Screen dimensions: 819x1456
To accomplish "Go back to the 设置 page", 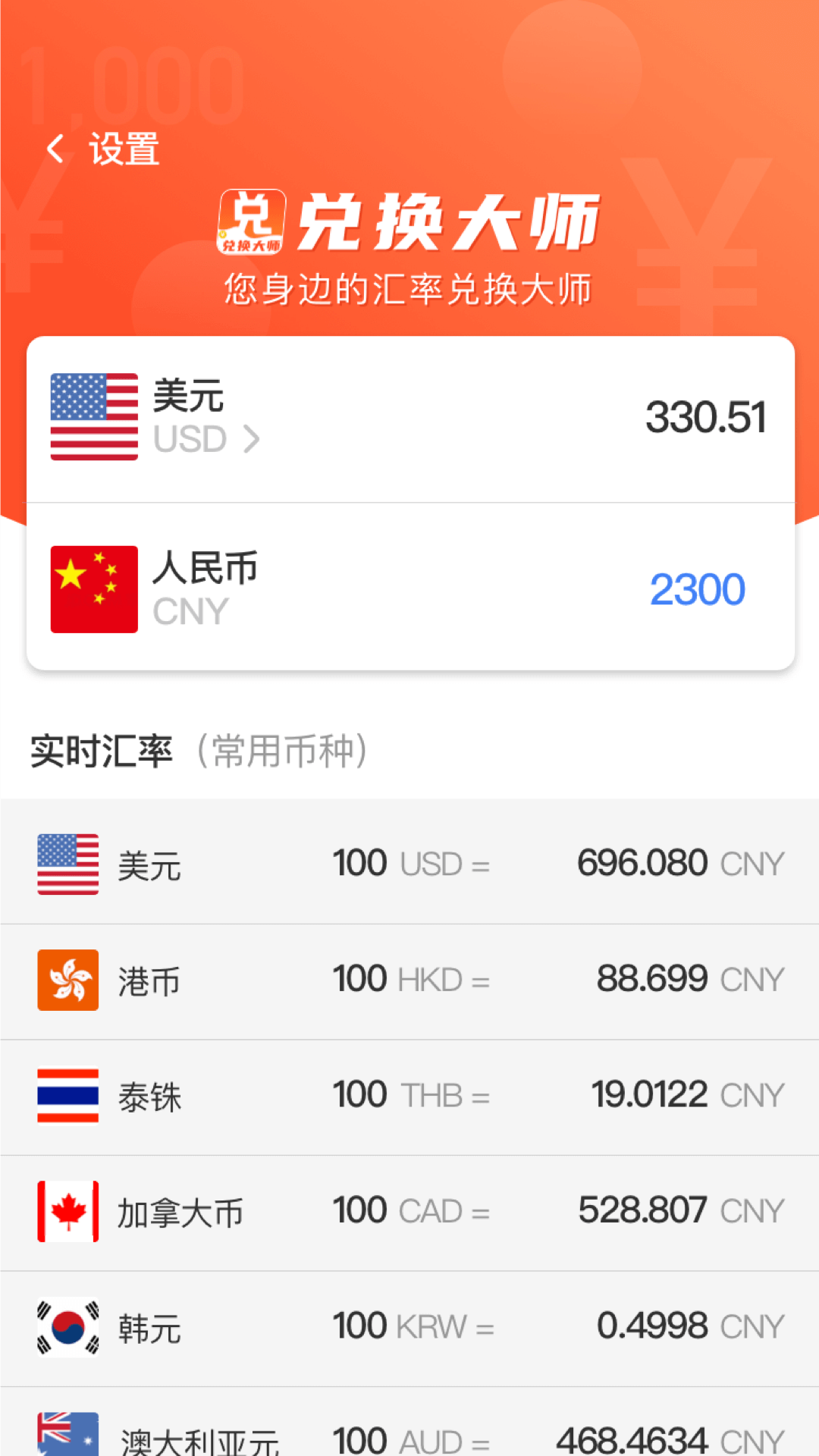I will click(102, 149).
